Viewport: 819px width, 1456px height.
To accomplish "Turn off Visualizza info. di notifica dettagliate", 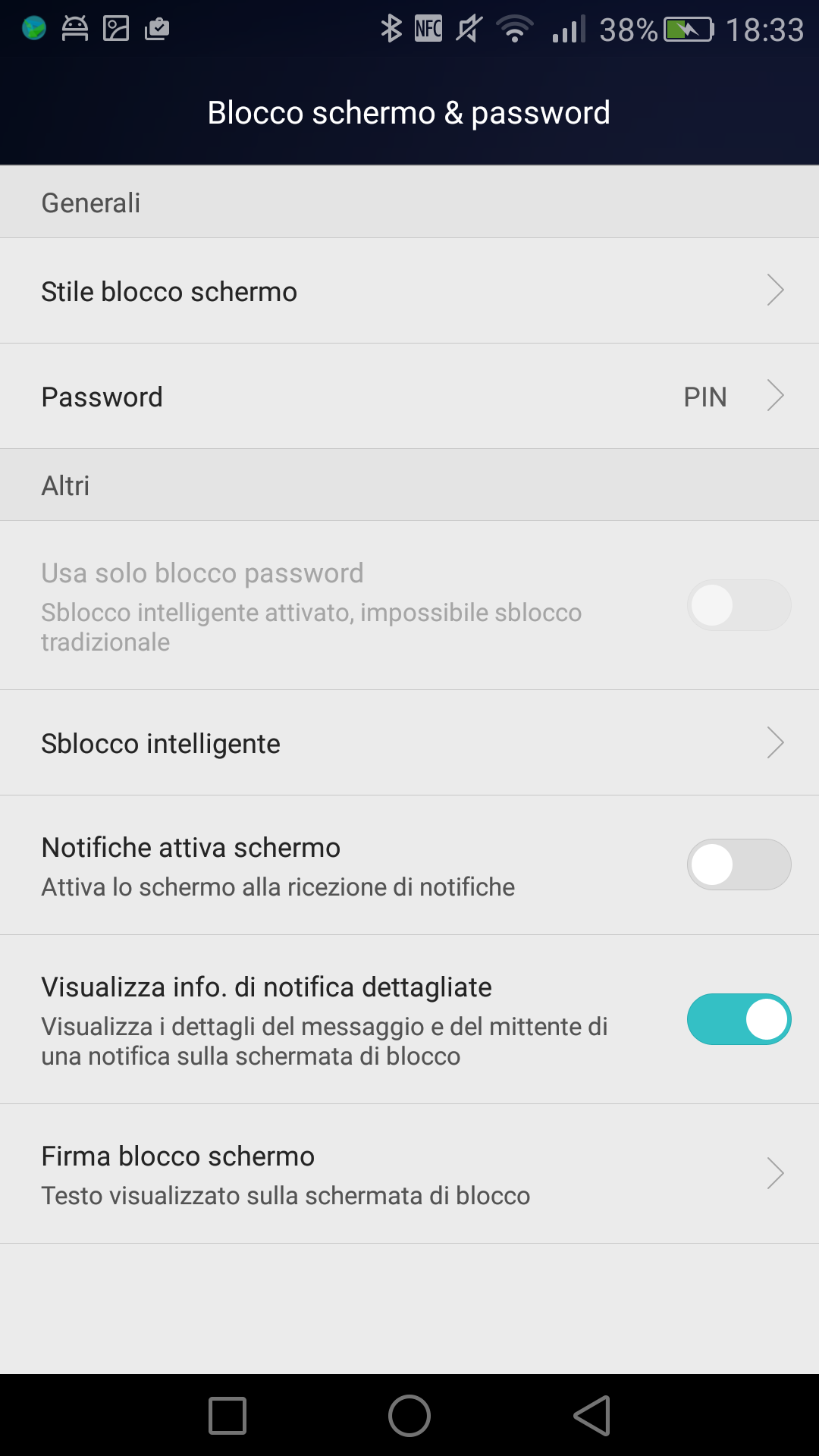I will coord(739,1019).
